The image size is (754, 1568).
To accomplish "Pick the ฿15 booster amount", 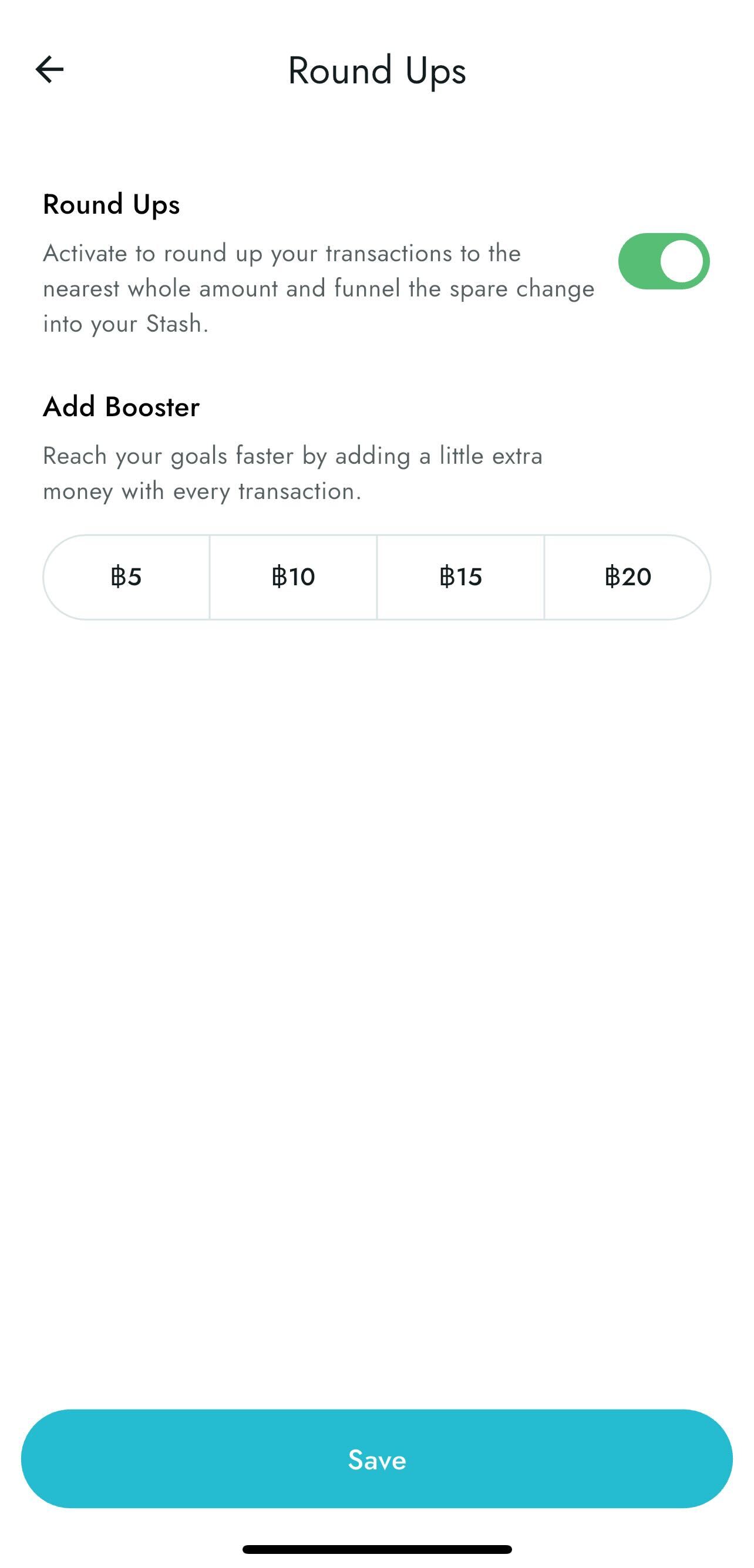I will (x=460, y=576).
